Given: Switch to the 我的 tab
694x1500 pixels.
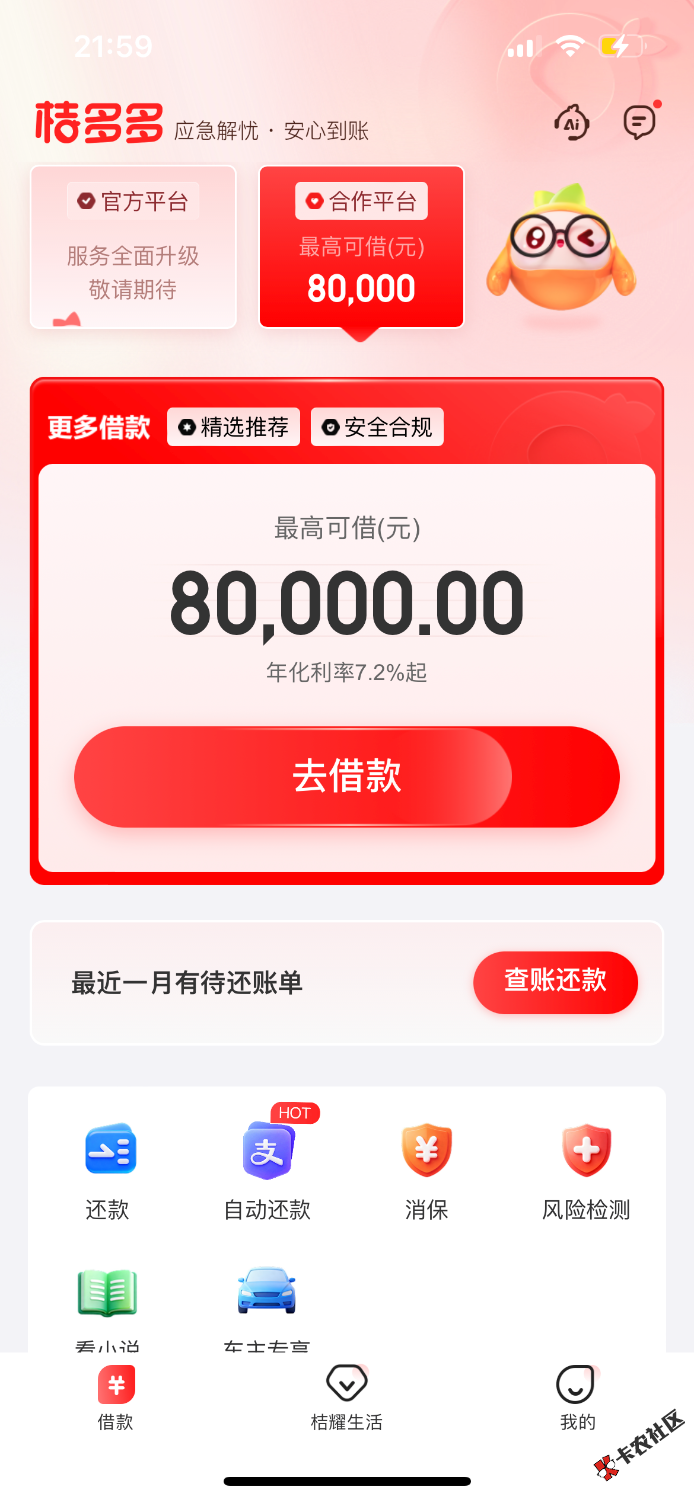Looking at the screenshot, I should [577, 1398].
